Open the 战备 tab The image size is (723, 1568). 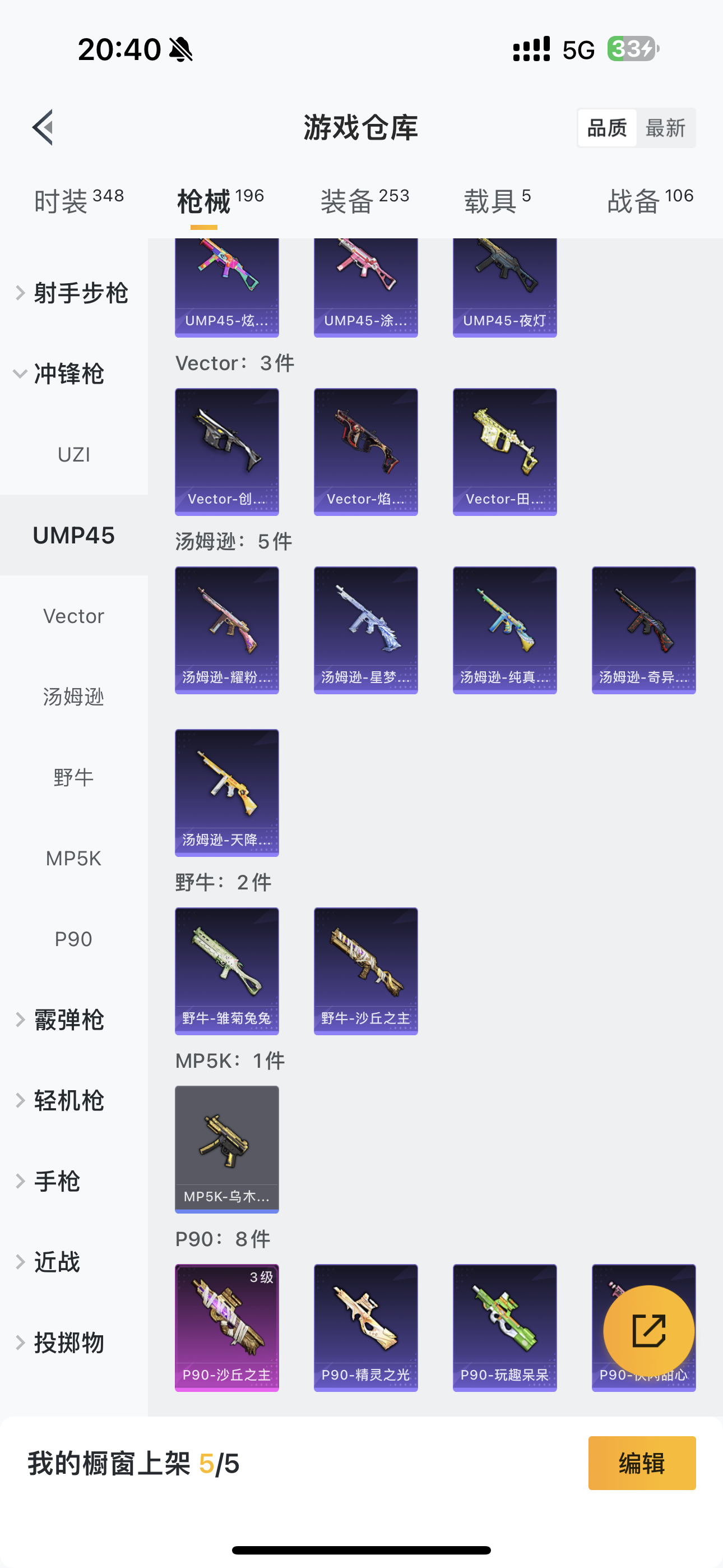650,201
